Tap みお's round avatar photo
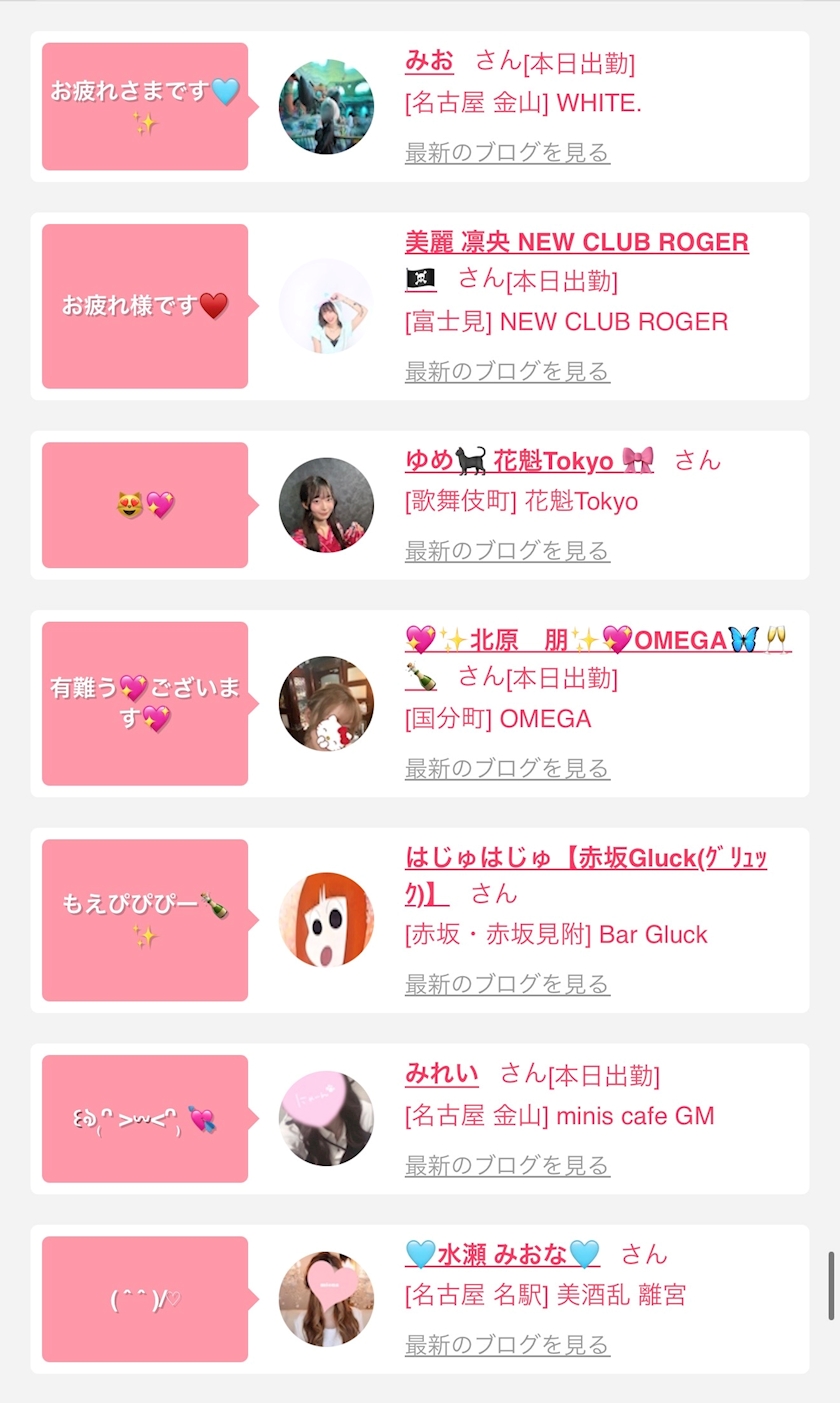Image resolution: width=840 pixels, height=1403 pixels. tap(326, 107)
